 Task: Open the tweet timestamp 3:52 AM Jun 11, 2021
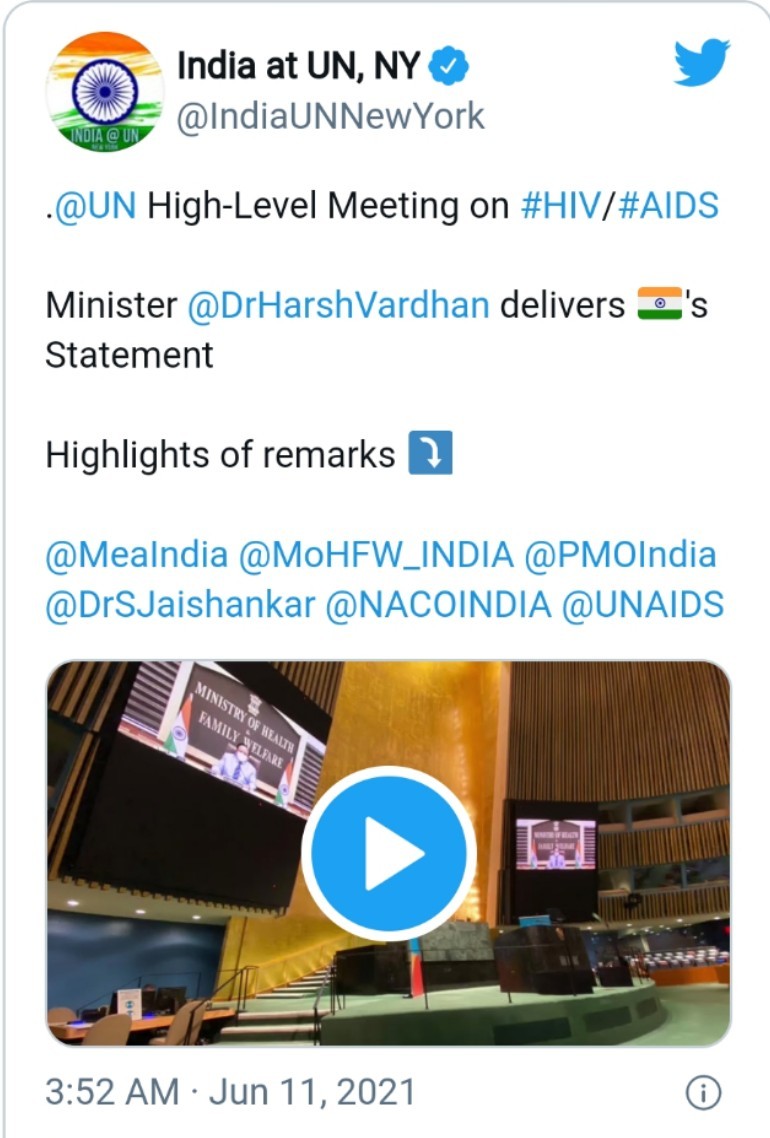pos(230,1092)
